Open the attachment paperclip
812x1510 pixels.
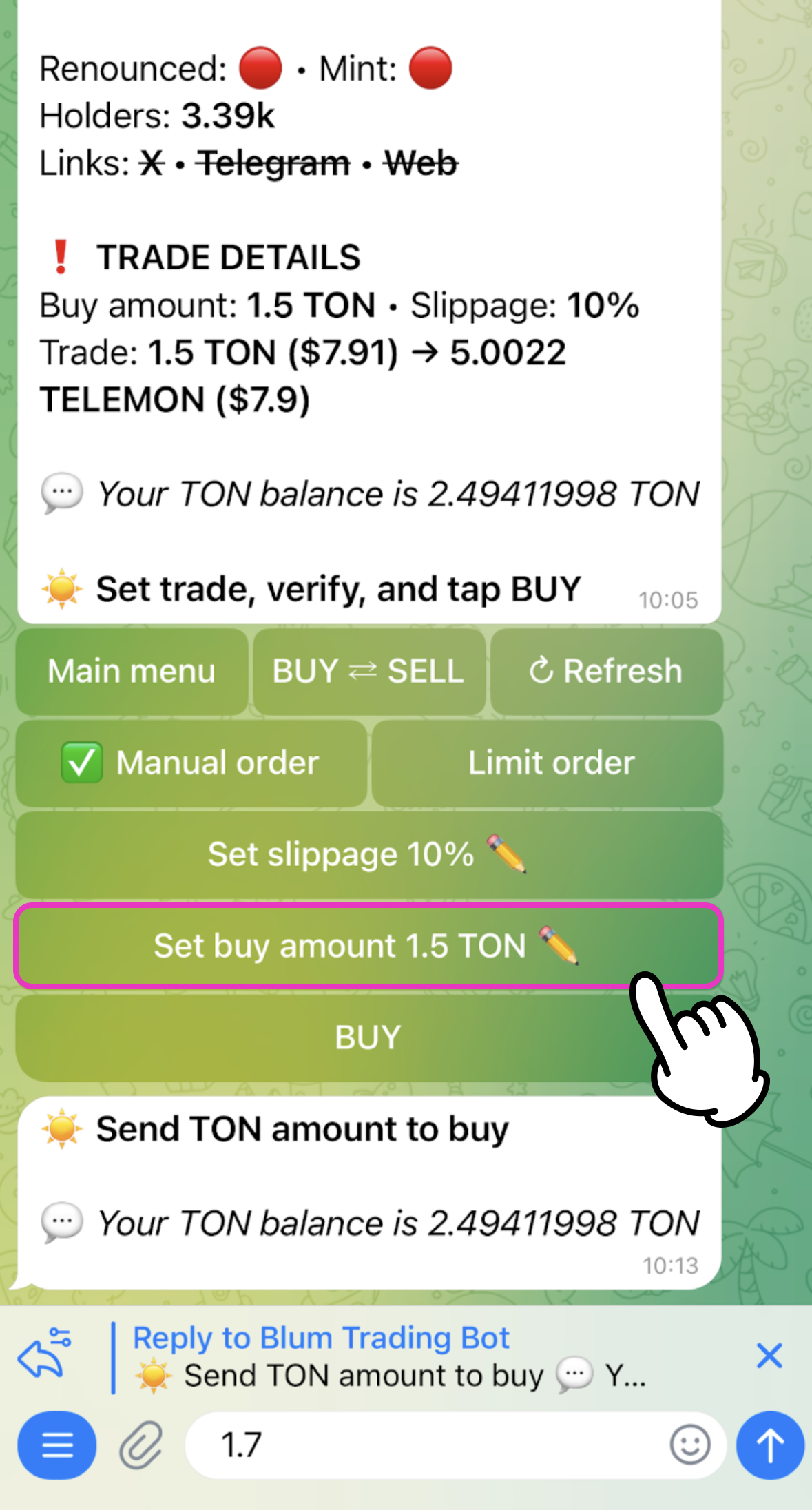pos(141,1445)
